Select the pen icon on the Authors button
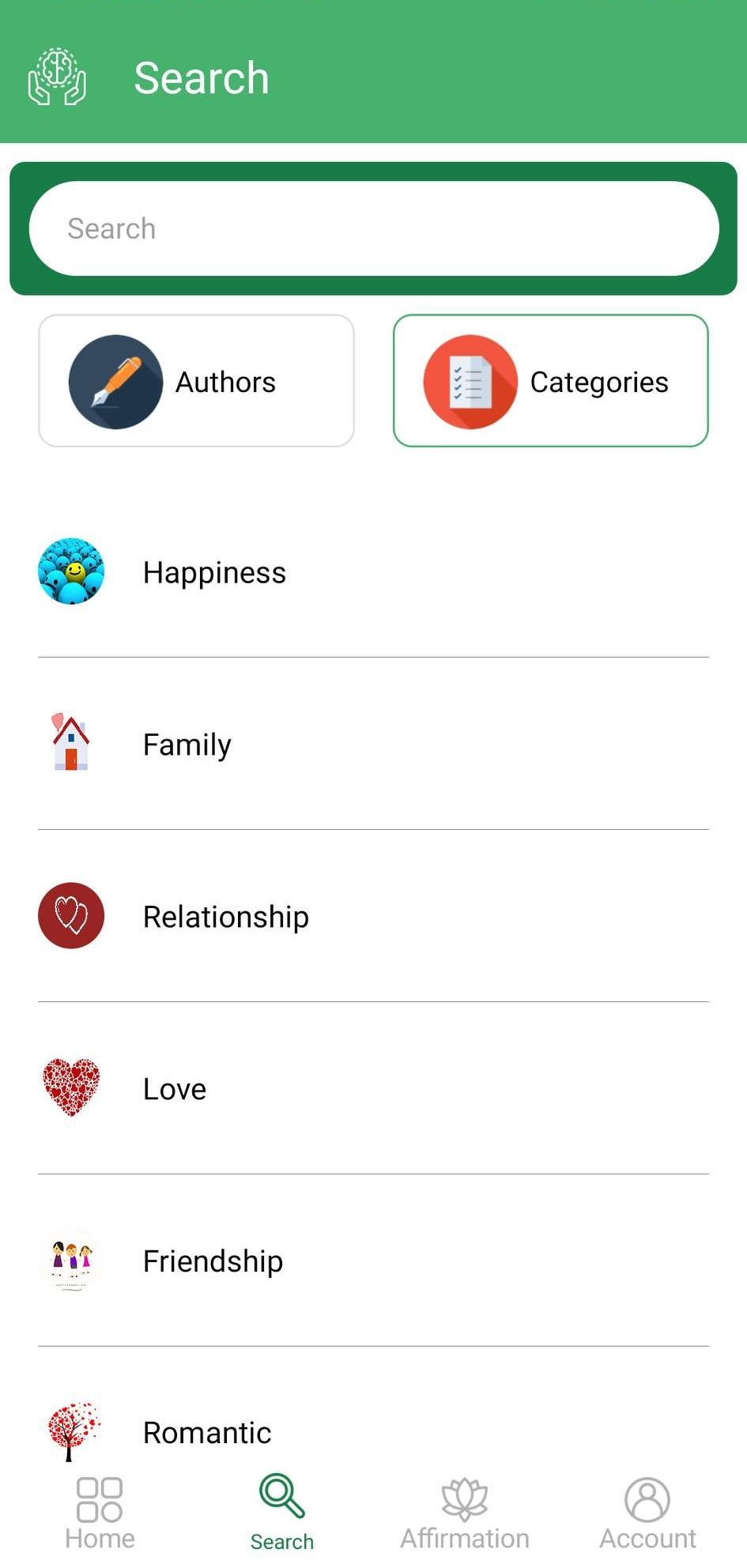The image size is (747, 1568). 115,381
